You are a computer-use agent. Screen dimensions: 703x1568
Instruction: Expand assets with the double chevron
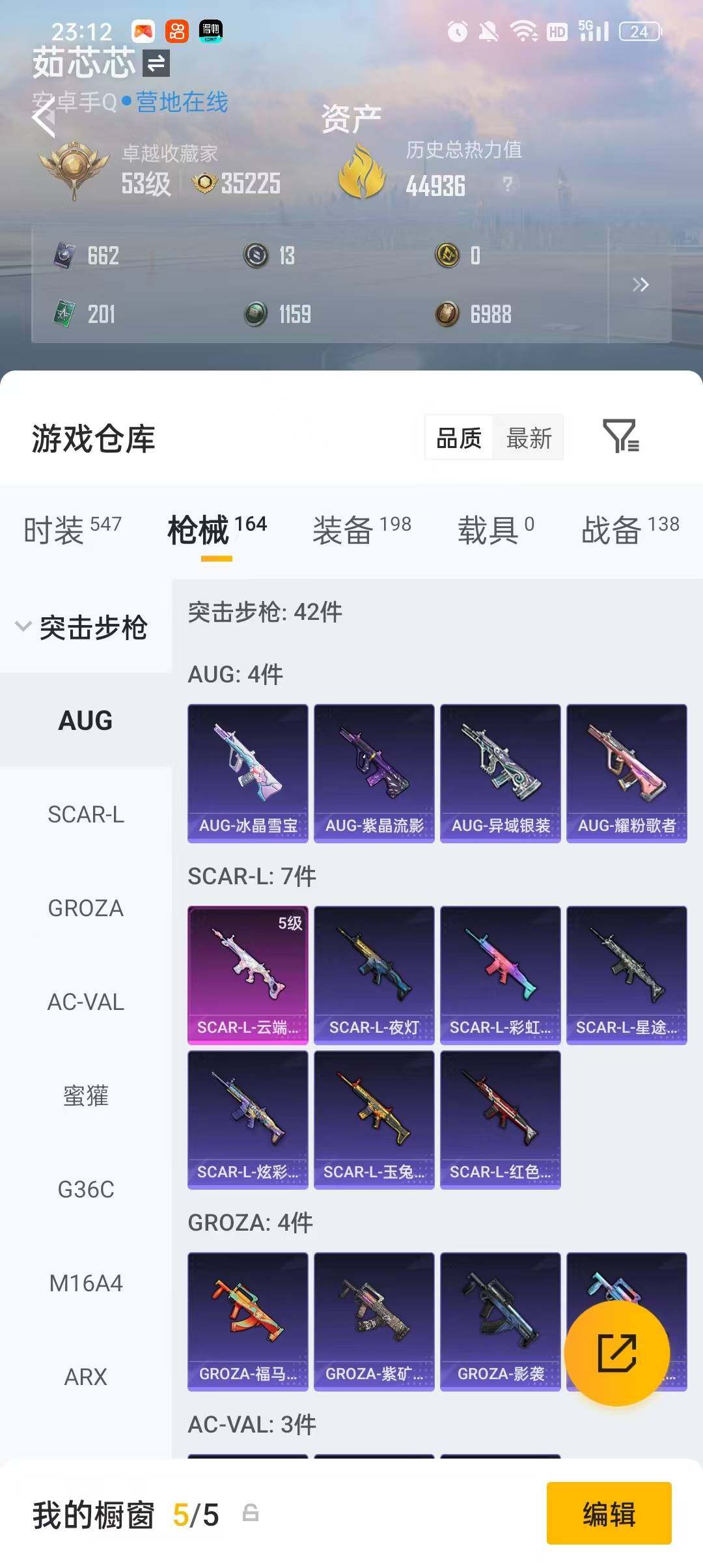pyautogui.click(x=641, y=285)
